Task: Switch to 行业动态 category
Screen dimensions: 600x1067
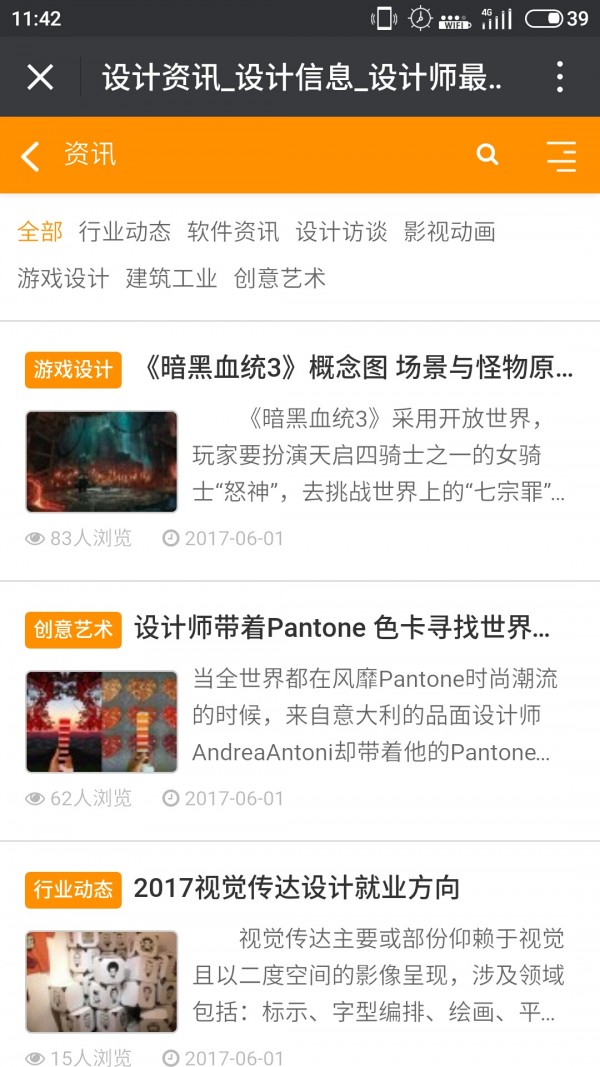Action: tap(125, 232)
